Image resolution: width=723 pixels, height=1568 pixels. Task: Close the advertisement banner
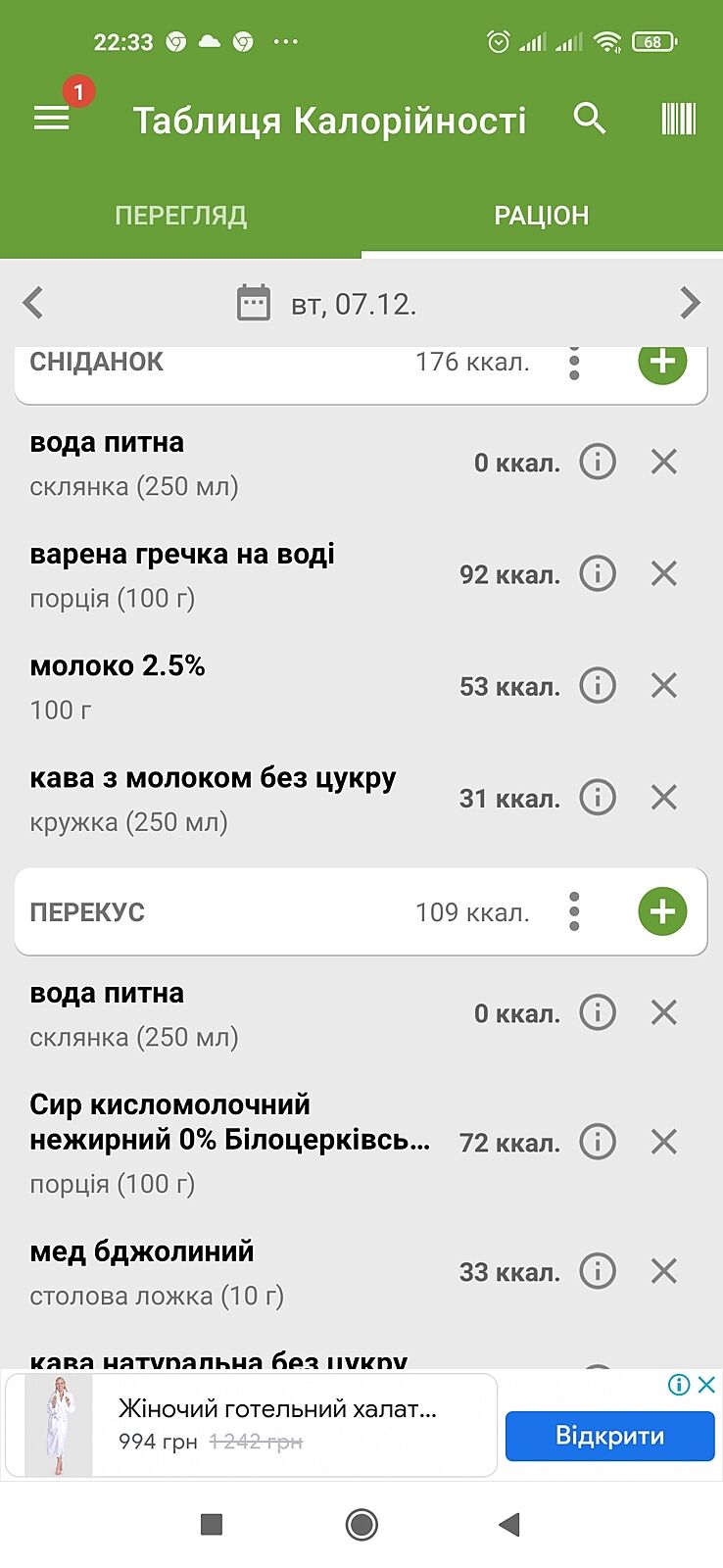(706, 1384)
